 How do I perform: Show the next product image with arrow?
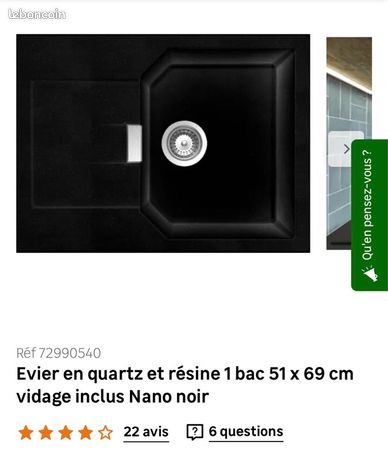pyautogui.click(x=343, y=149)
